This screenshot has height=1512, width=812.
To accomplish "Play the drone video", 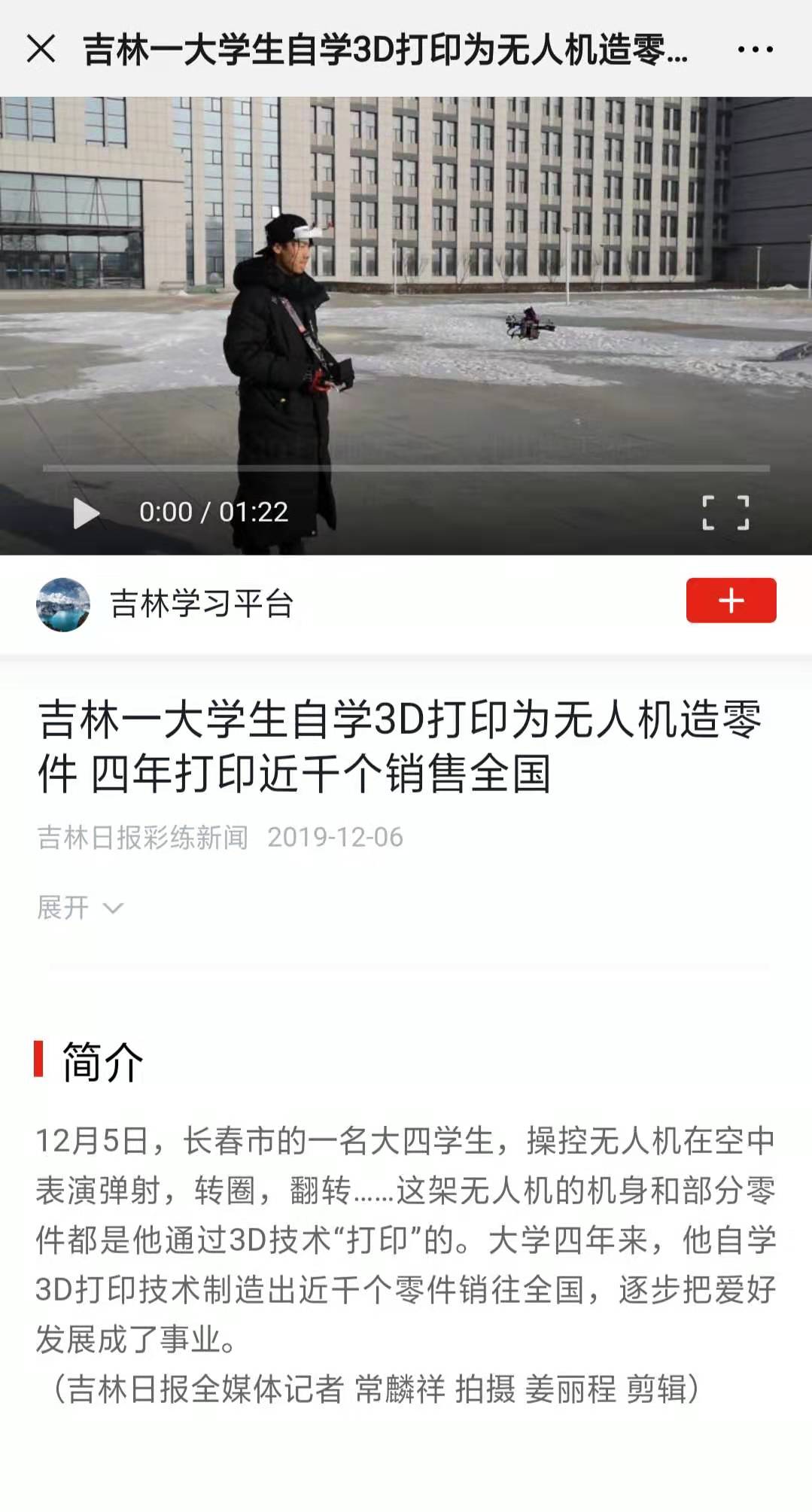I will click(x=86, y=513).
